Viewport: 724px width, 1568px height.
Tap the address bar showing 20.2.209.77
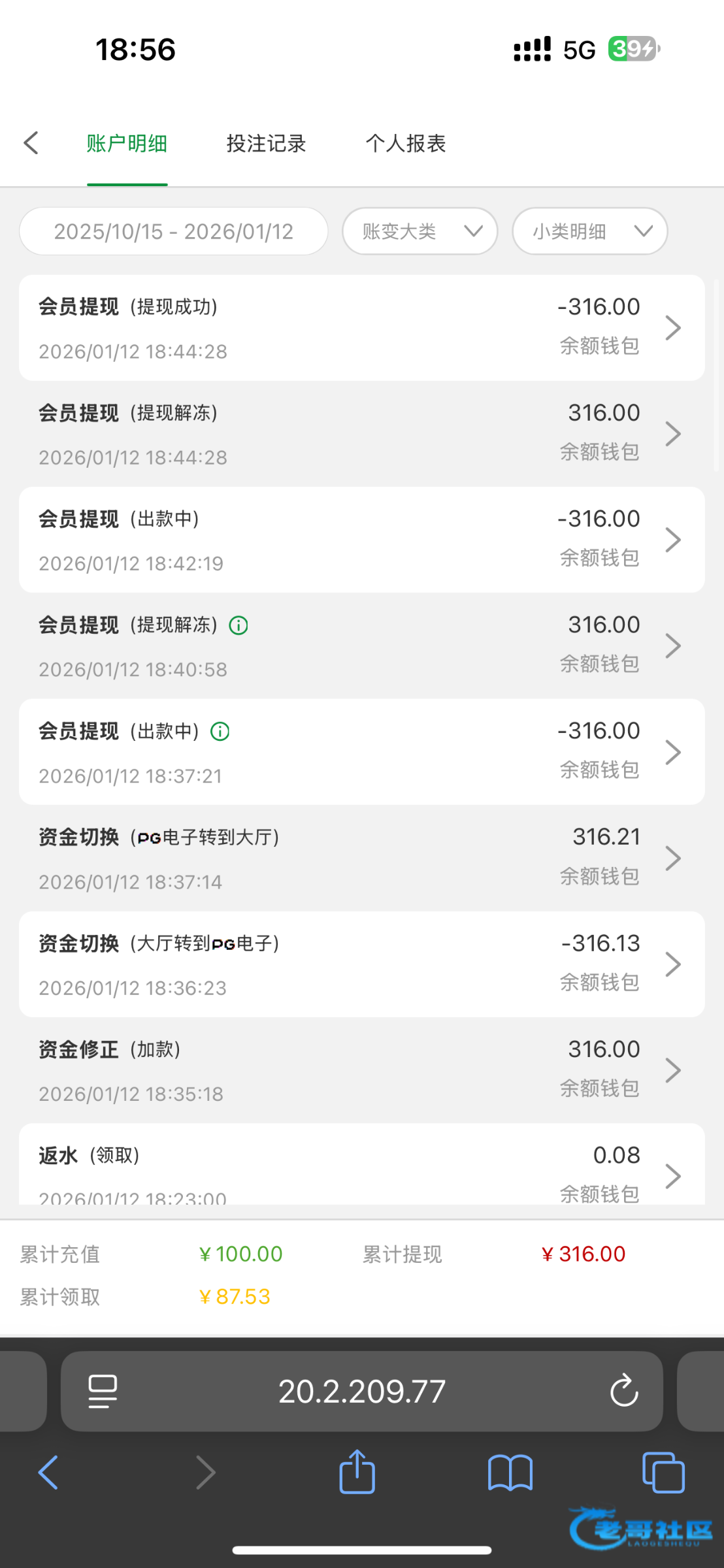[x=362, y=1391]
